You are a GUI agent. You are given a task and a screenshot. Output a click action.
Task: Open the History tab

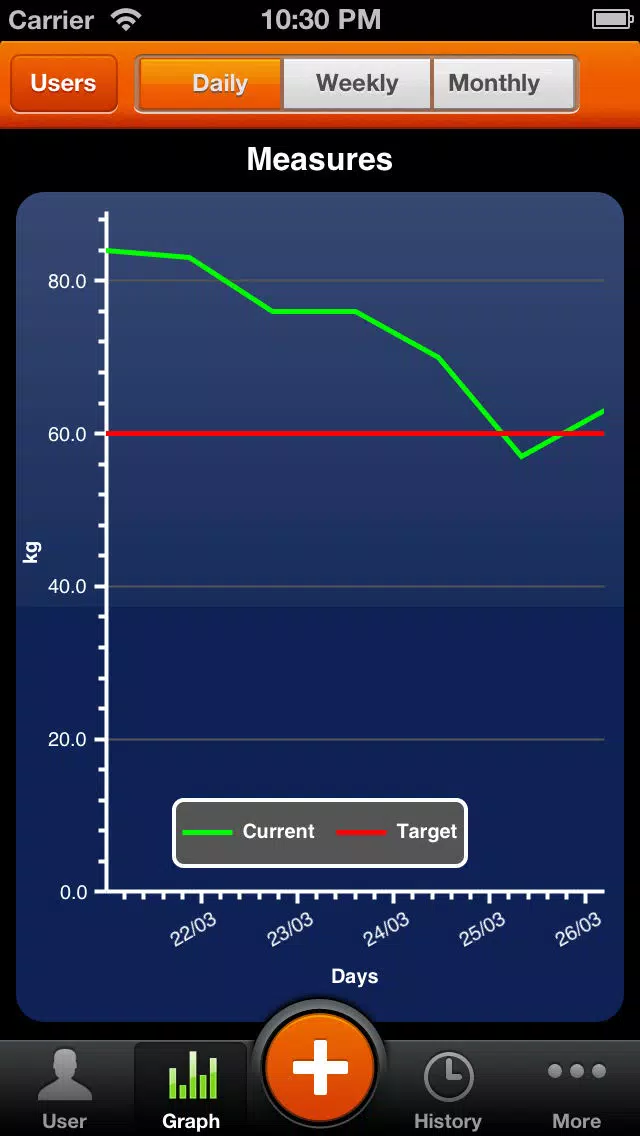[x=448, y=1089]
